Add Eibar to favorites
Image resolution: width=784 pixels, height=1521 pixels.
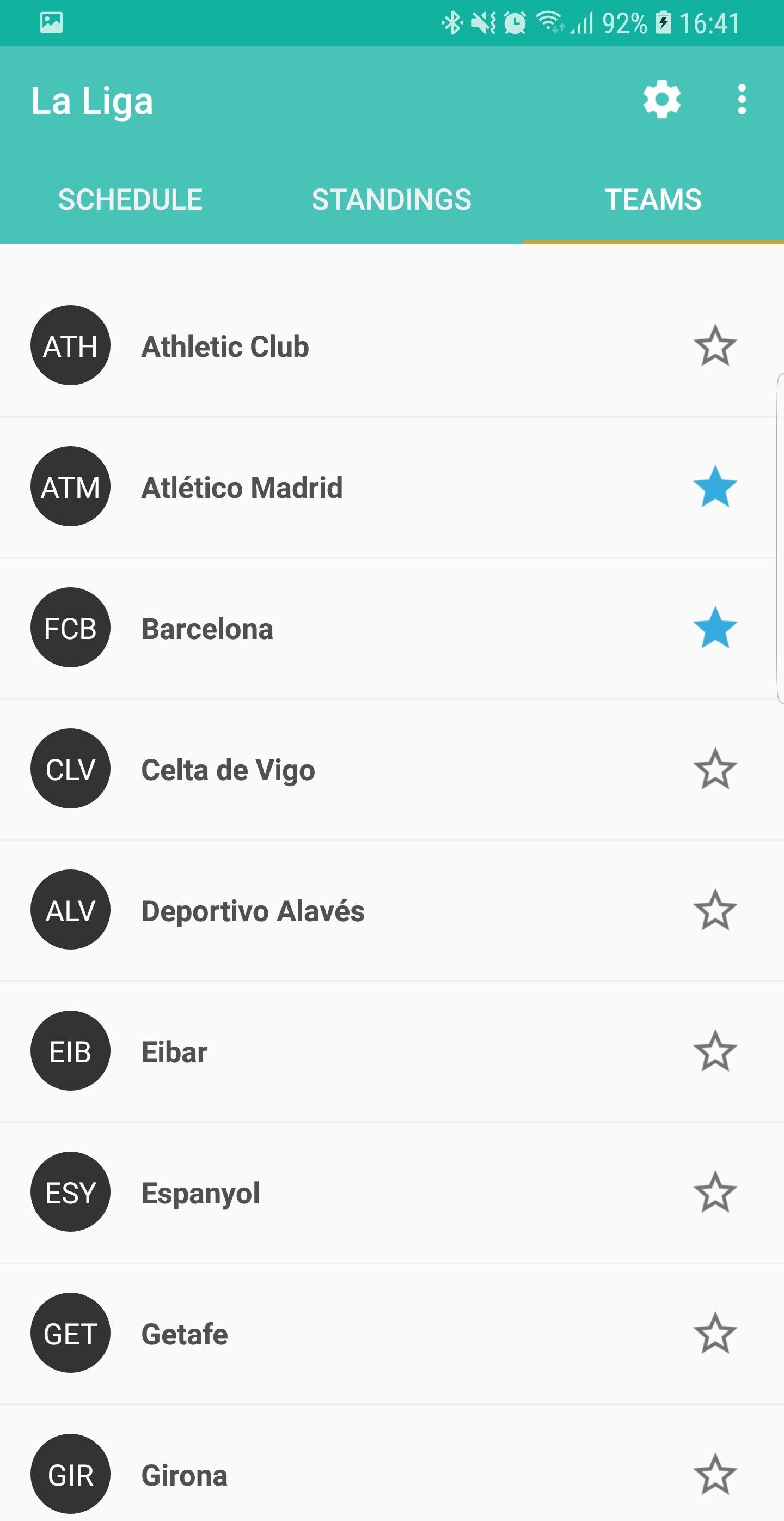(x=715, y=1051)
